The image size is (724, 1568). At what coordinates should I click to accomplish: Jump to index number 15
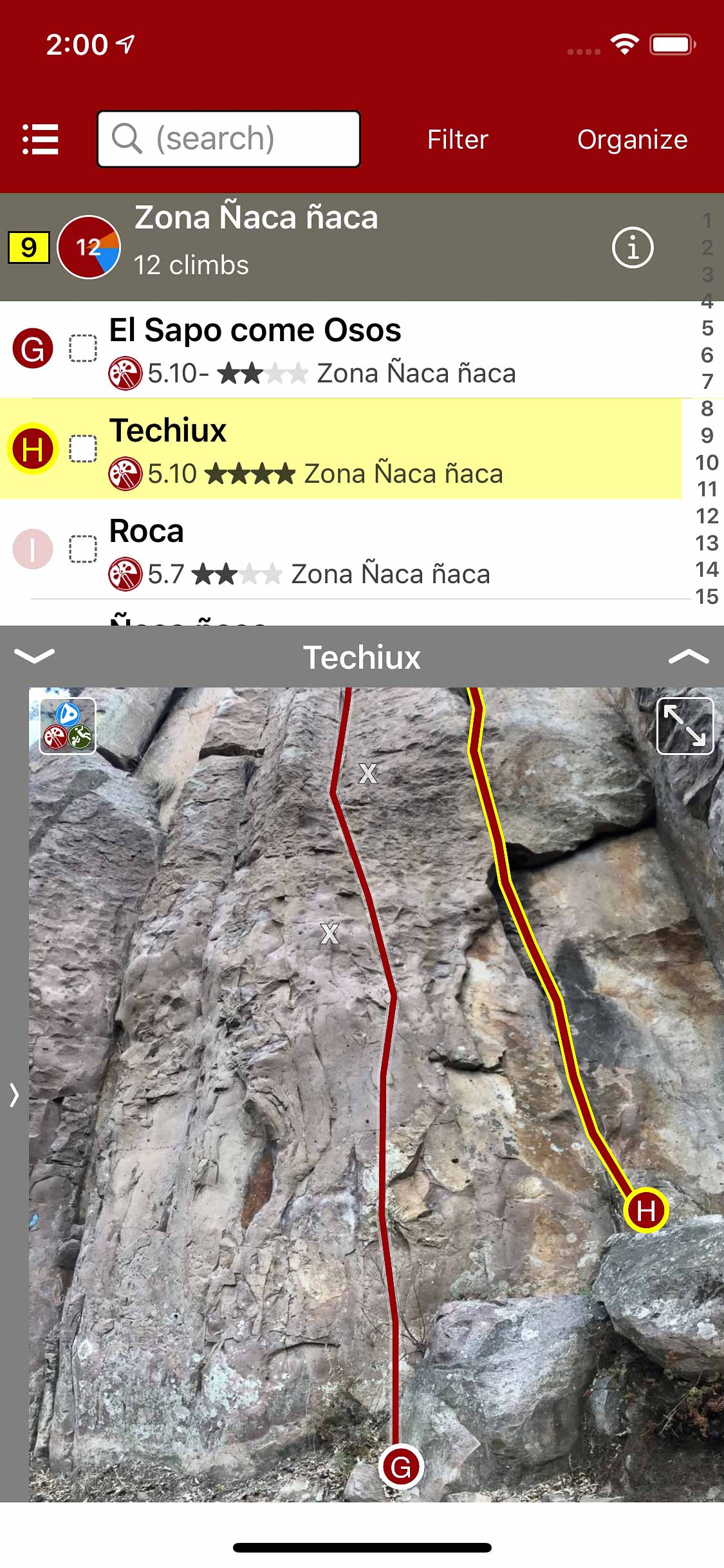(x=707, y=597)
